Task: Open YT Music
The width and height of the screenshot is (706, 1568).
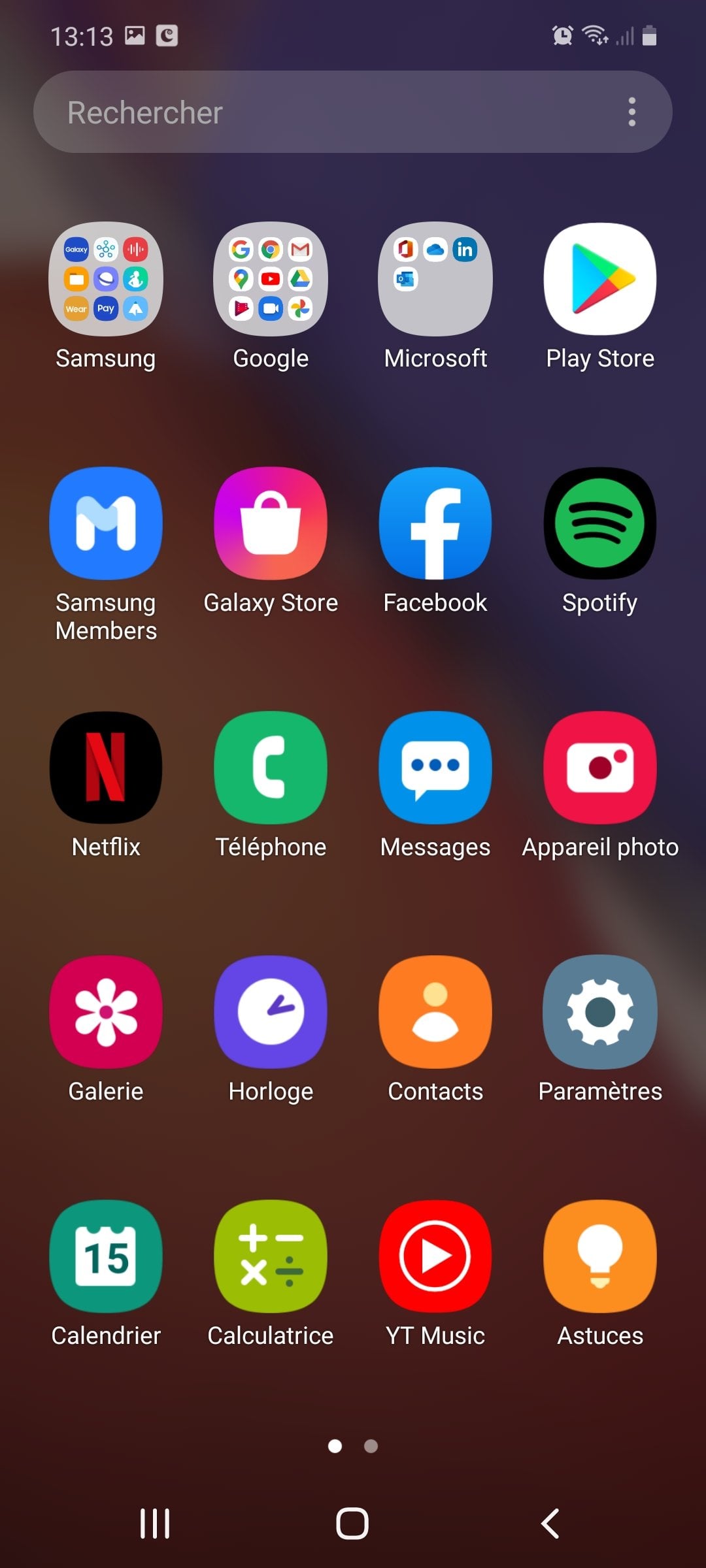Action: pyautogui.click(x=435, y=1257)
